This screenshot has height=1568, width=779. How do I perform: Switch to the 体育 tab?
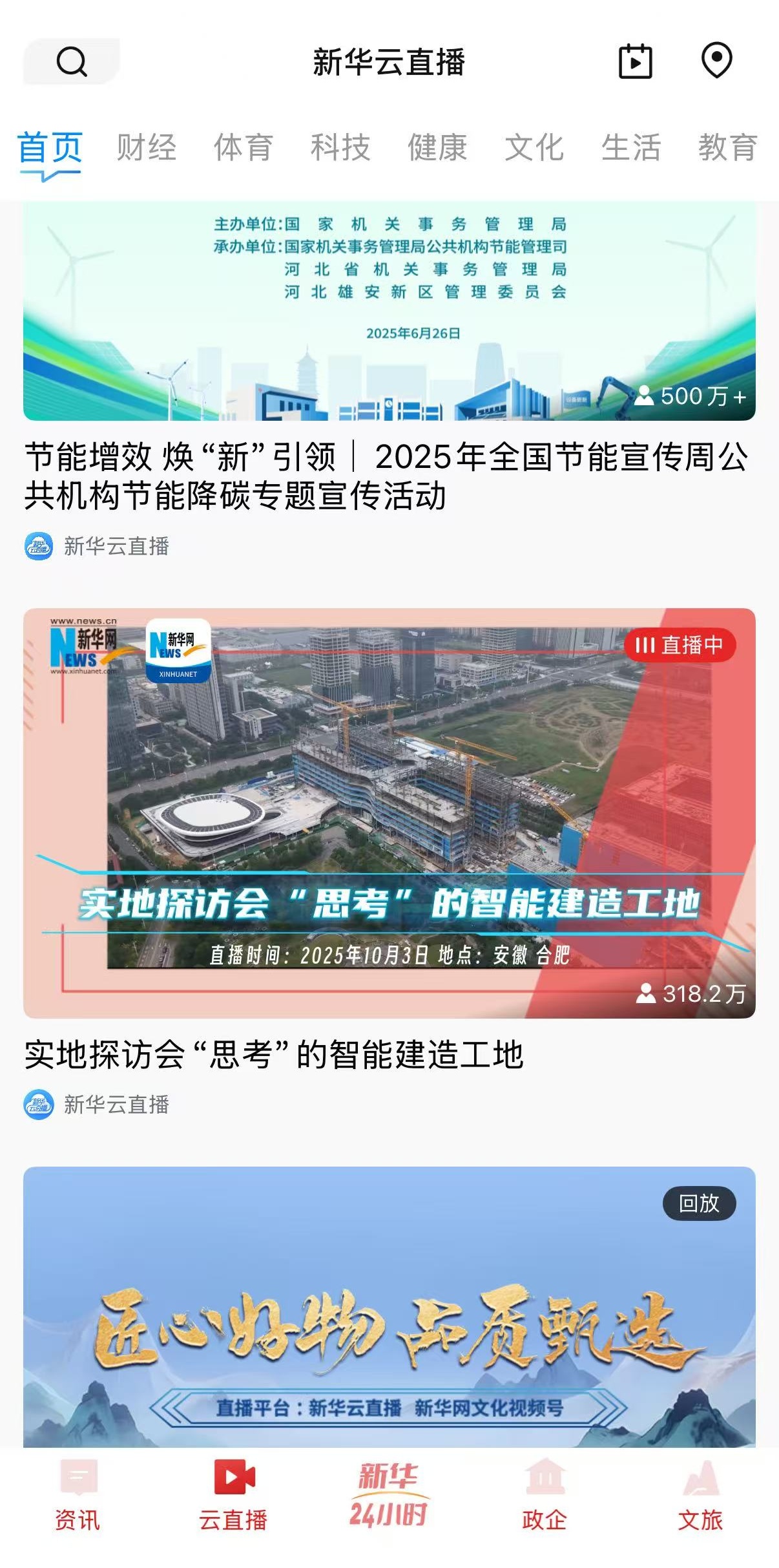coord(243,148)
